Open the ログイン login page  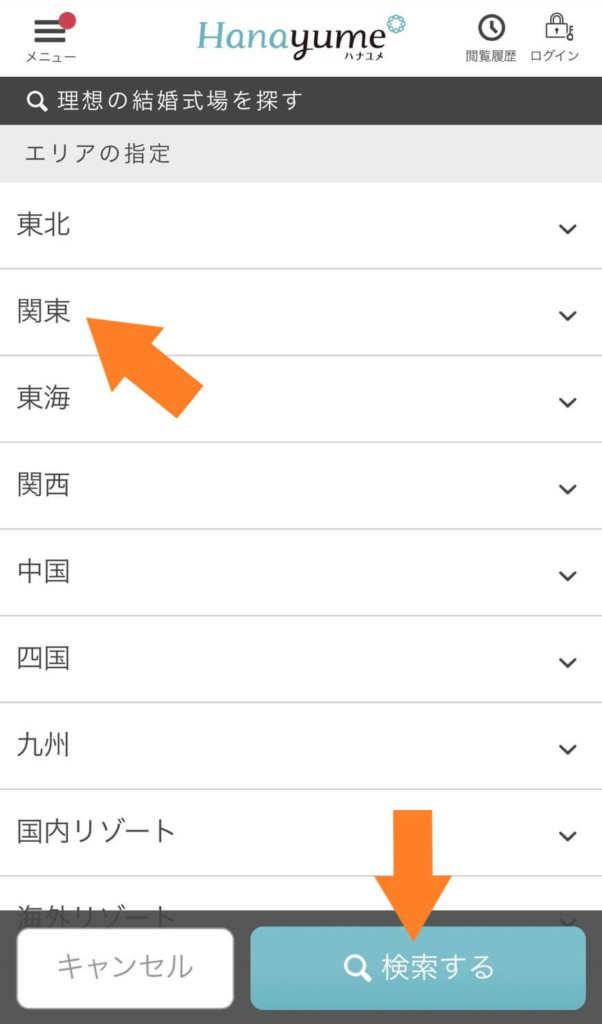pyautogui.click(x=554, y=38)
